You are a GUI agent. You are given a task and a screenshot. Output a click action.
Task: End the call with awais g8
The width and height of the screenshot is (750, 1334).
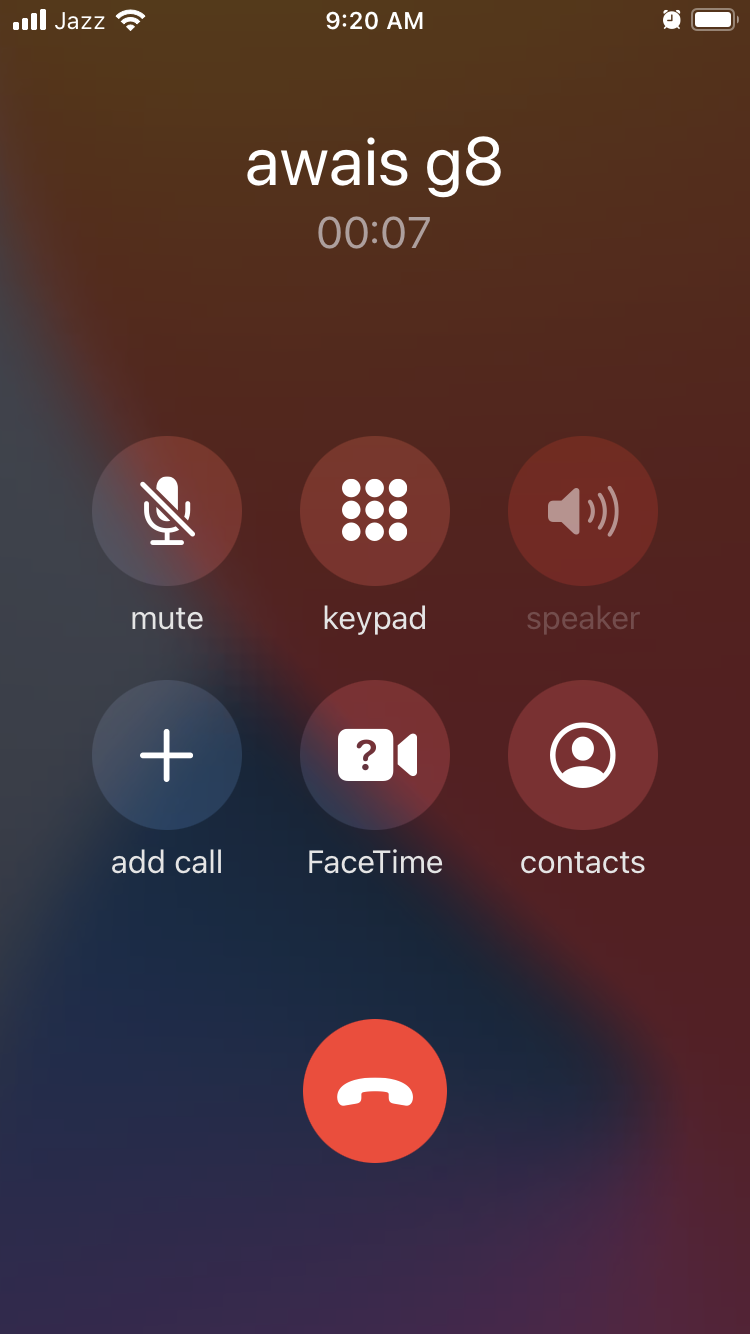click(x=375, y=1091)
